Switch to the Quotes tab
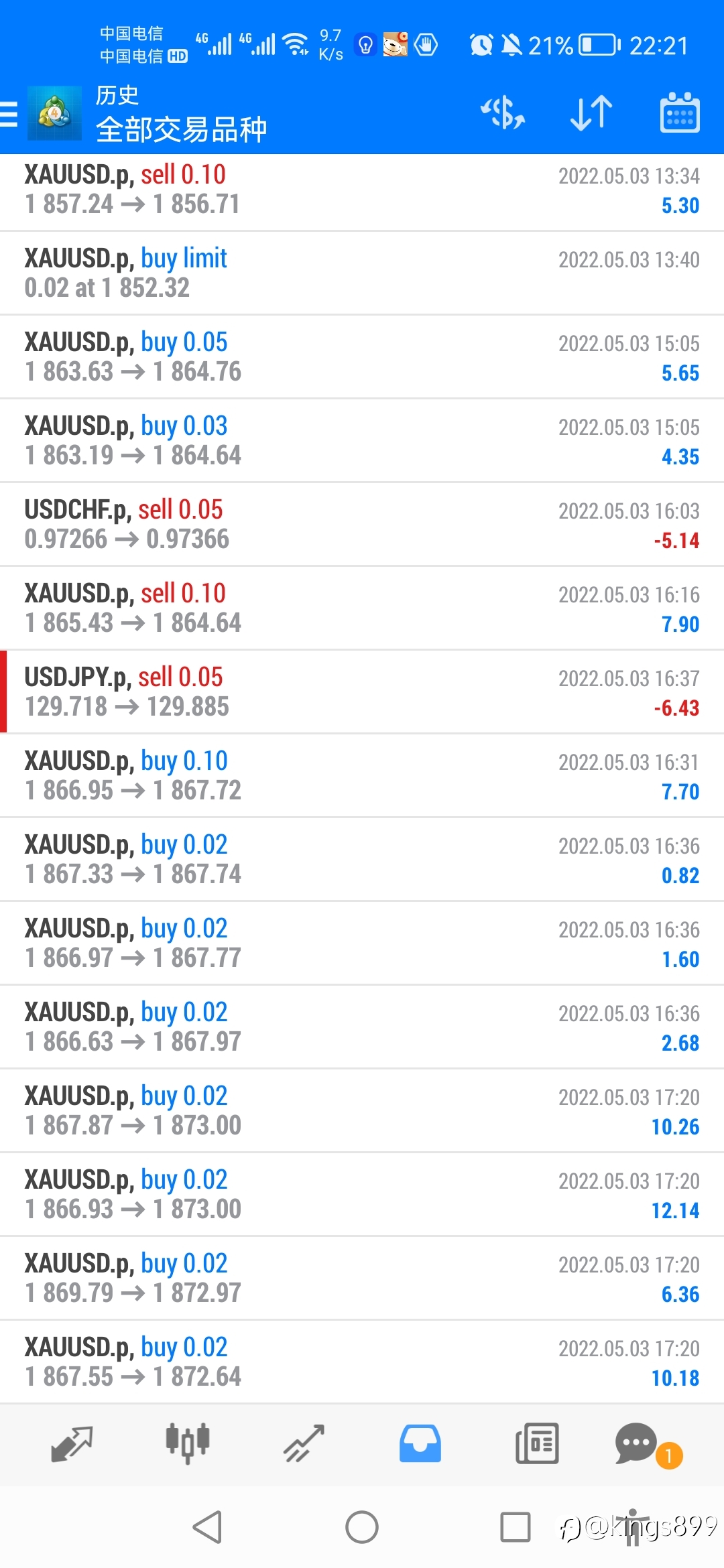 [x=72, y=1443]
